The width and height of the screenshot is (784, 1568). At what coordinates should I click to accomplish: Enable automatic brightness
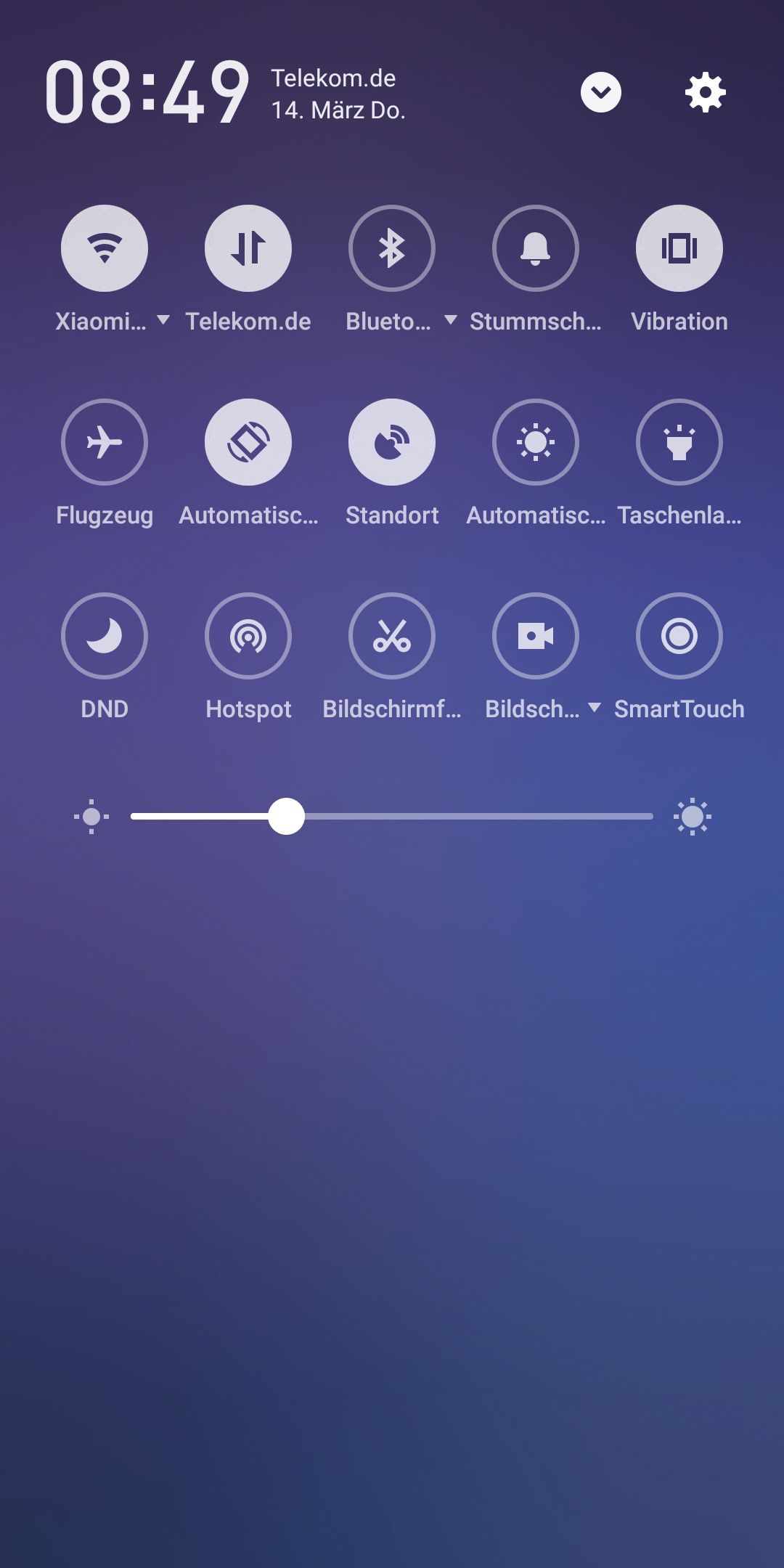[536, 442]
